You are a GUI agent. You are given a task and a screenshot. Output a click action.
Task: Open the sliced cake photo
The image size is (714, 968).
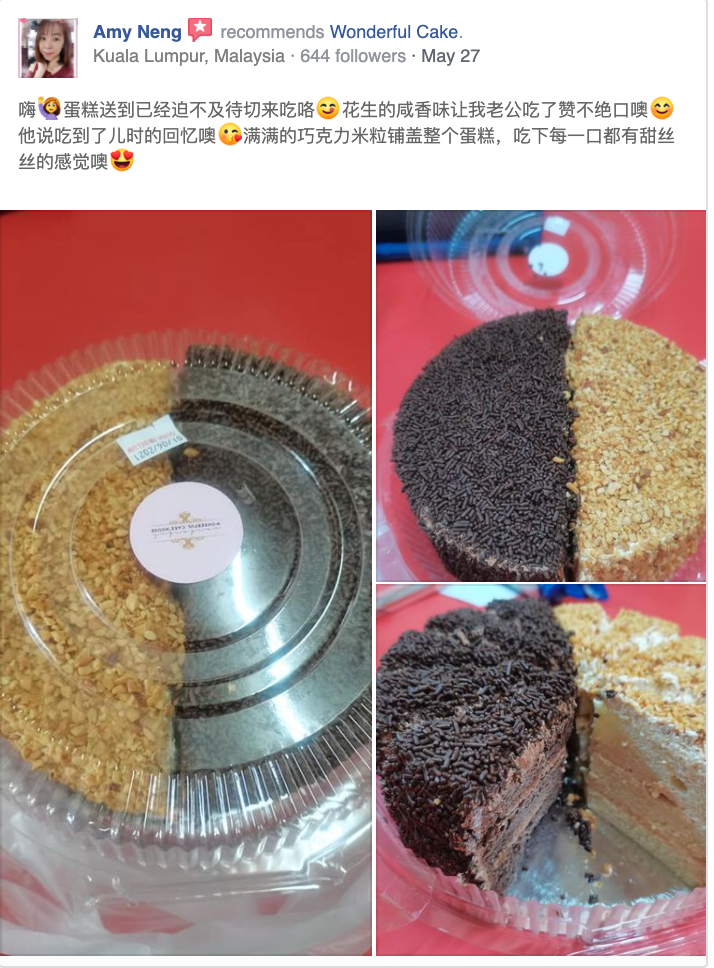[541, 770]
